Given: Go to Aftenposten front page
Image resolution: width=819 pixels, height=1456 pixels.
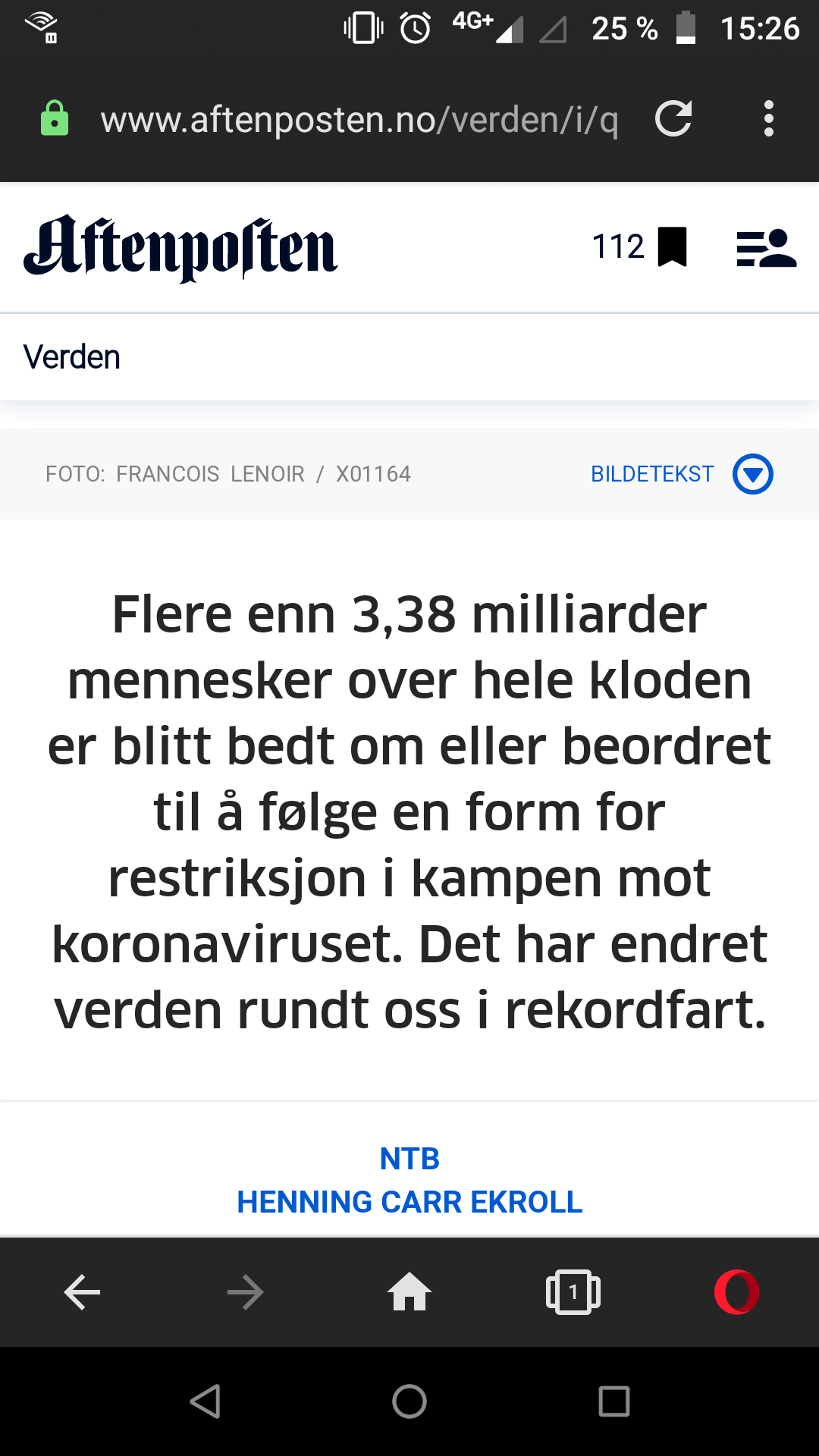Looking at the screenshot, I should [x=180, y=247].
